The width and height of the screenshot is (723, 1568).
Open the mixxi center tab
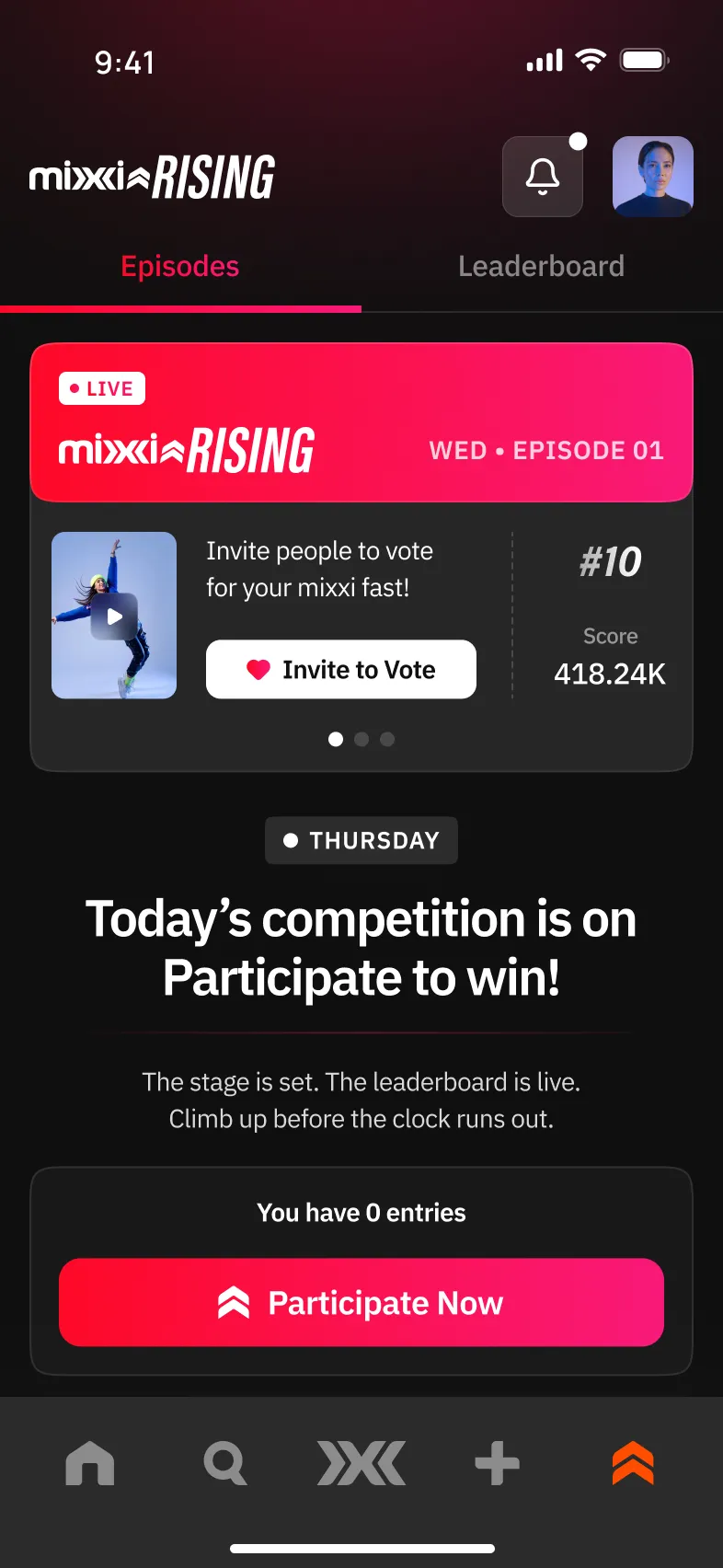click(x=361, y=1463)
